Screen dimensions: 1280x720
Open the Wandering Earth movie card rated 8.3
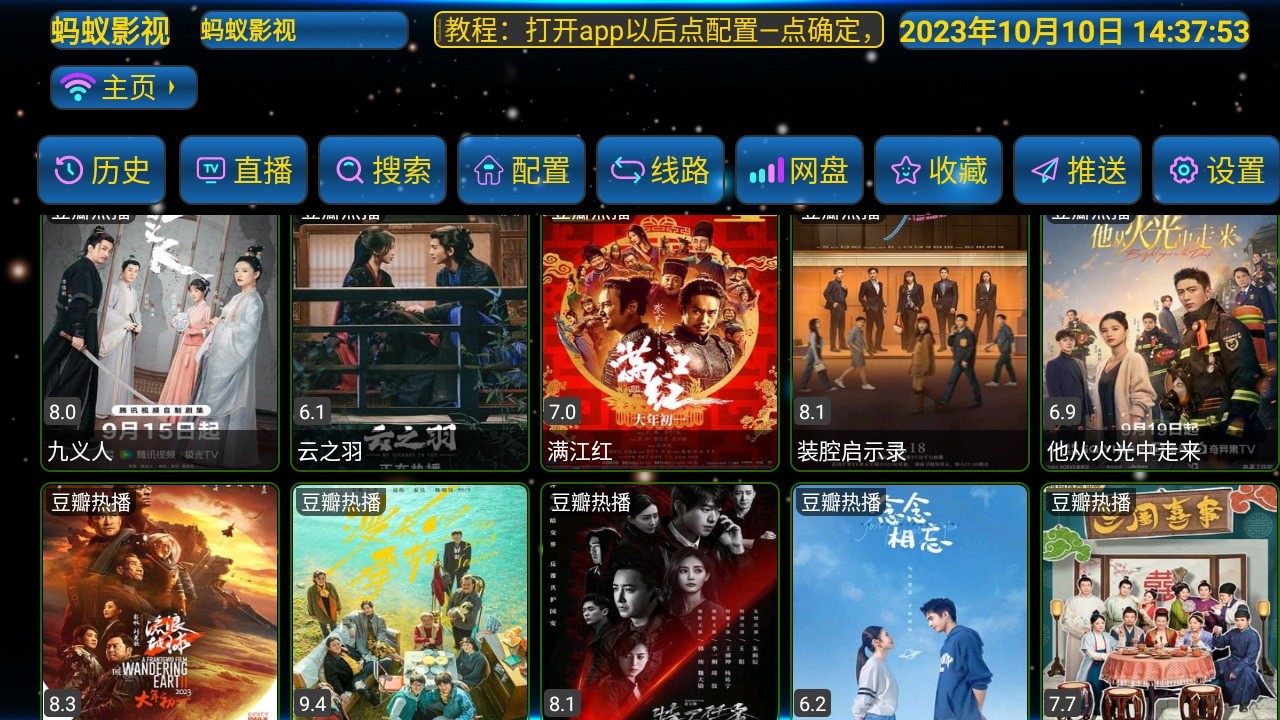(160, 602)
